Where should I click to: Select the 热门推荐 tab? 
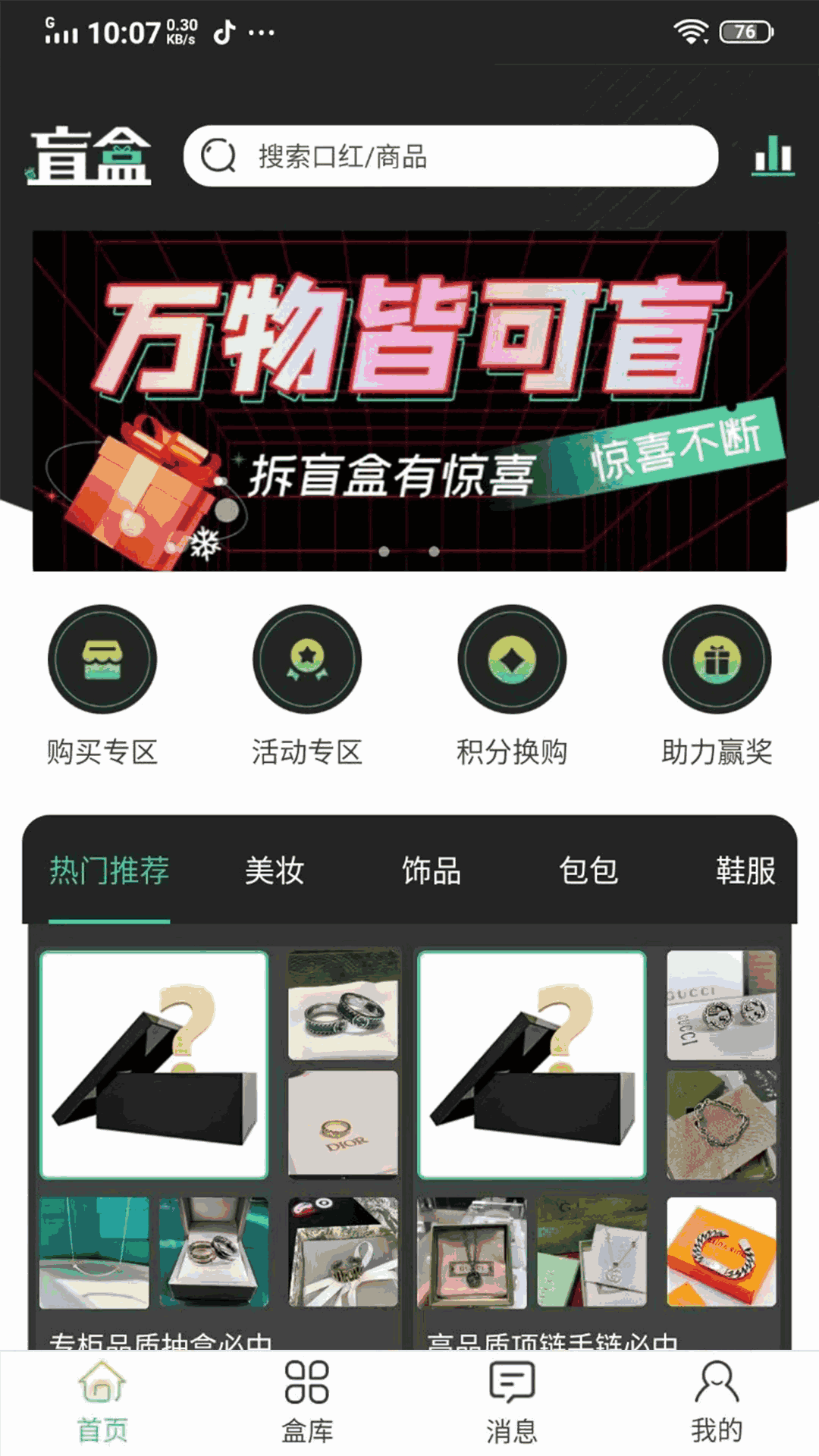click(109, 871)
